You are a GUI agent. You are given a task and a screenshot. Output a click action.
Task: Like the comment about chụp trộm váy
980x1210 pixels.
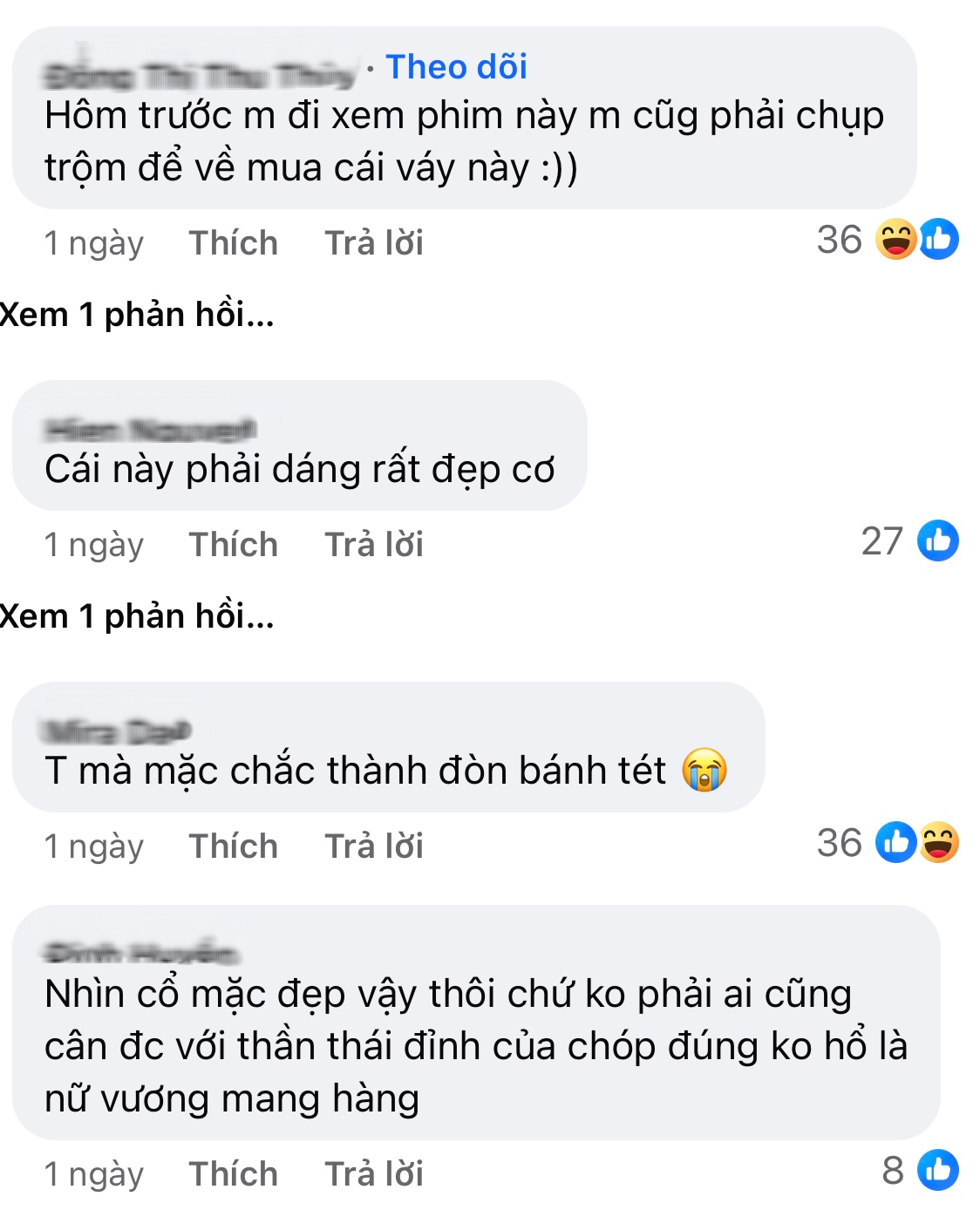click(233, 243)
